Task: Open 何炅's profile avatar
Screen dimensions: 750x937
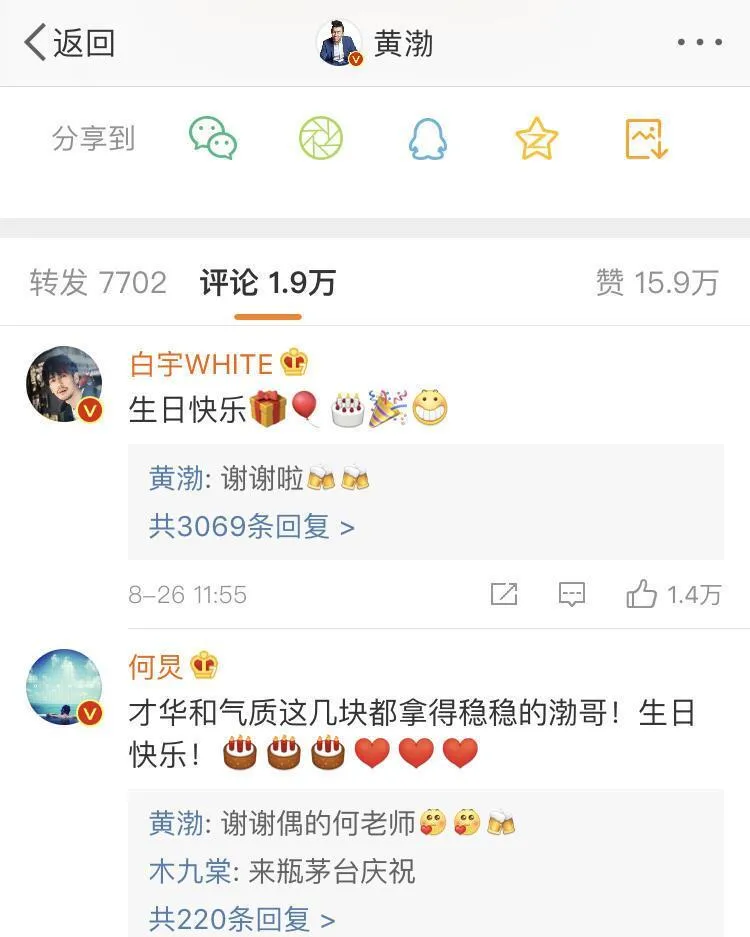Action: point(64,688)
